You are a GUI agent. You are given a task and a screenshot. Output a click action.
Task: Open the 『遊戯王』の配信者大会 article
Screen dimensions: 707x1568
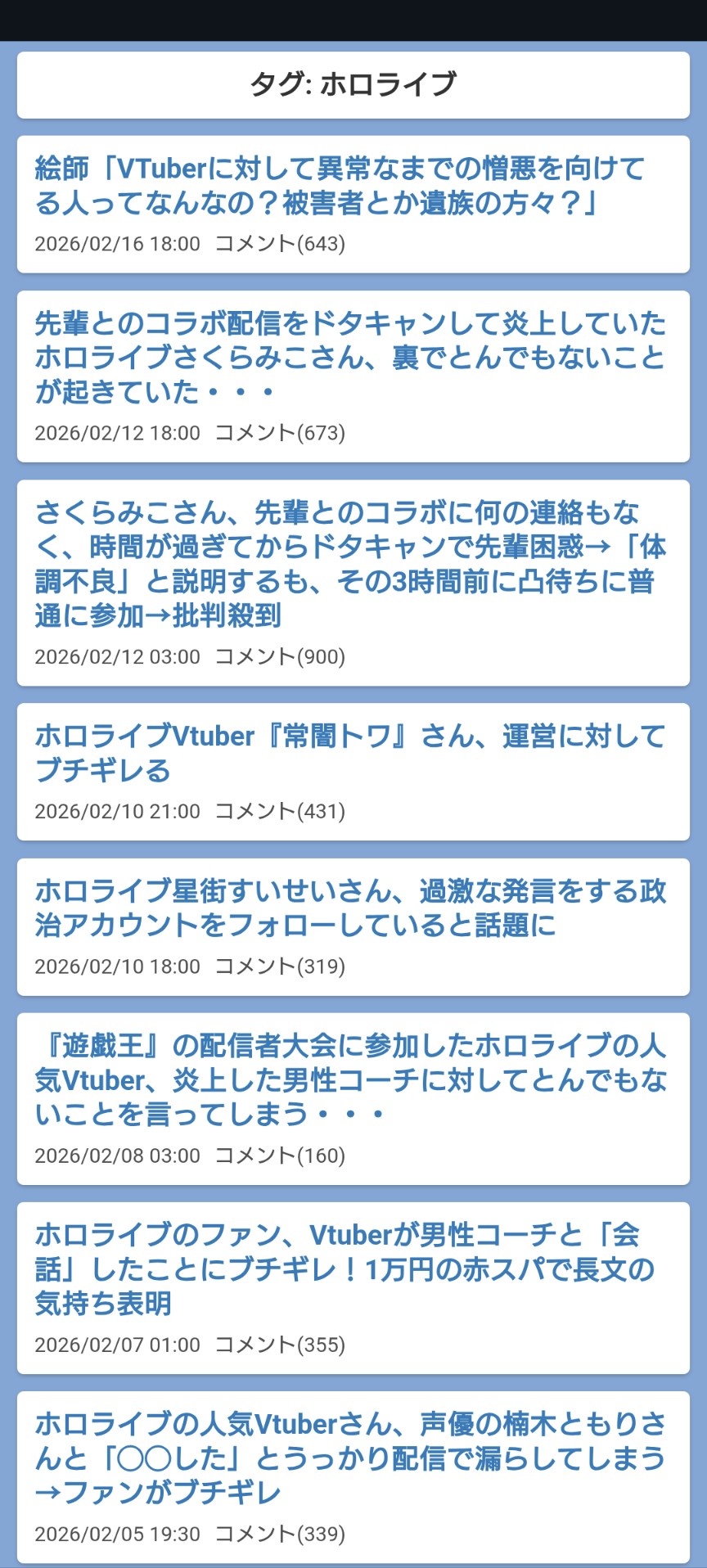click(349, 1079)
